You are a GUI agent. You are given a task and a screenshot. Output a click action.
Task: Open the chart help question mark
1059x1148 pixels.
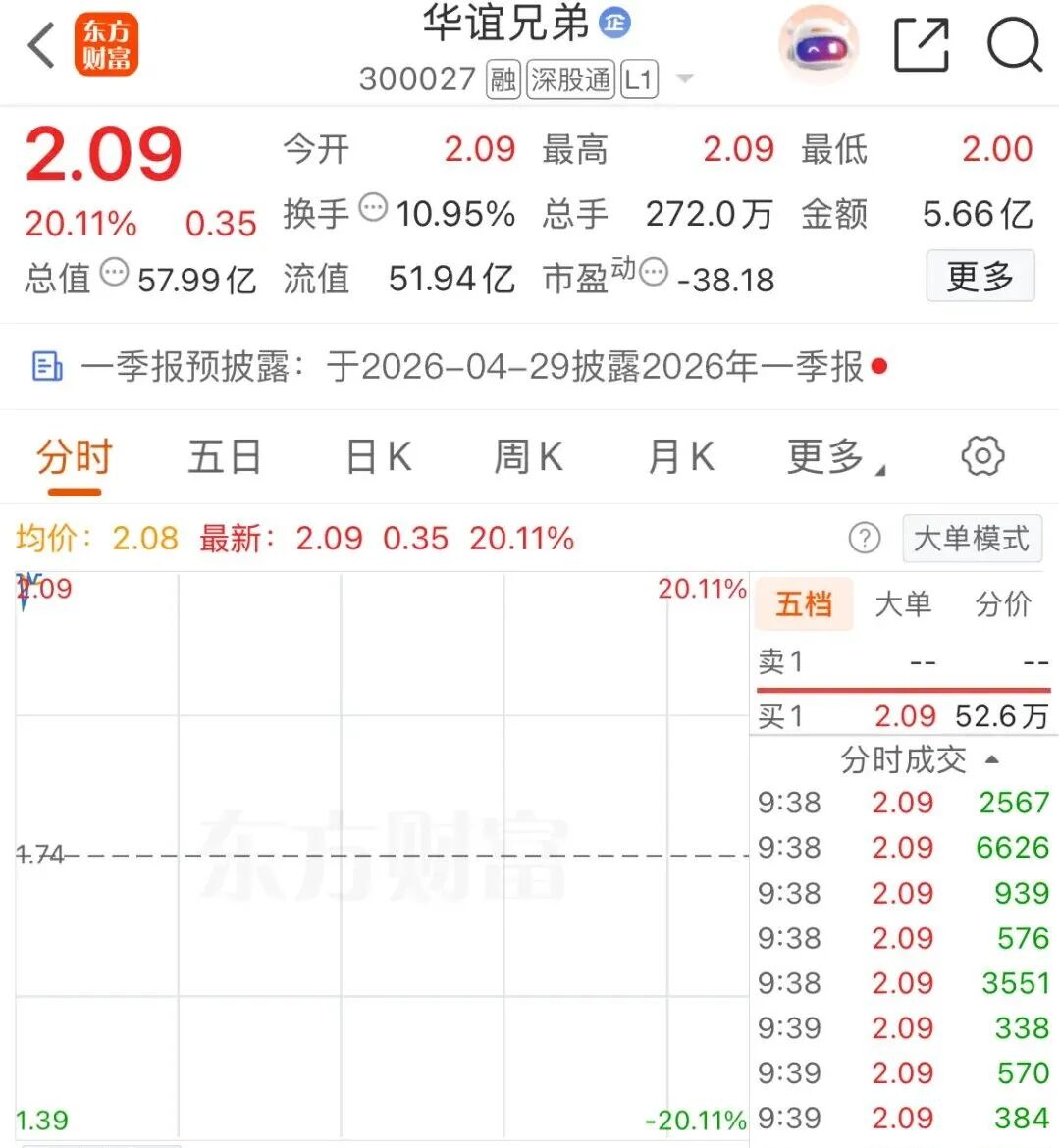tap(864, 539)
